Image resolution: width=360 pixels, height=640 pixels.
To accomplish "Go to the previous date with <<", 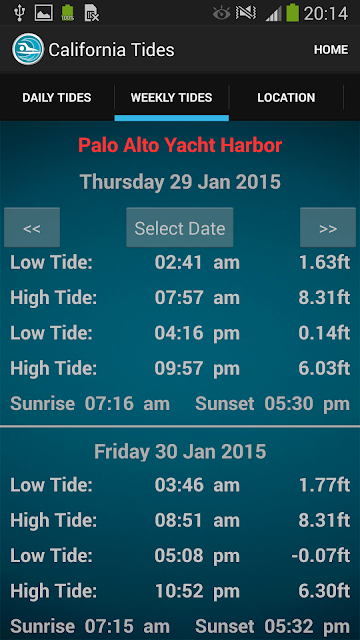I will coord(32,227).
